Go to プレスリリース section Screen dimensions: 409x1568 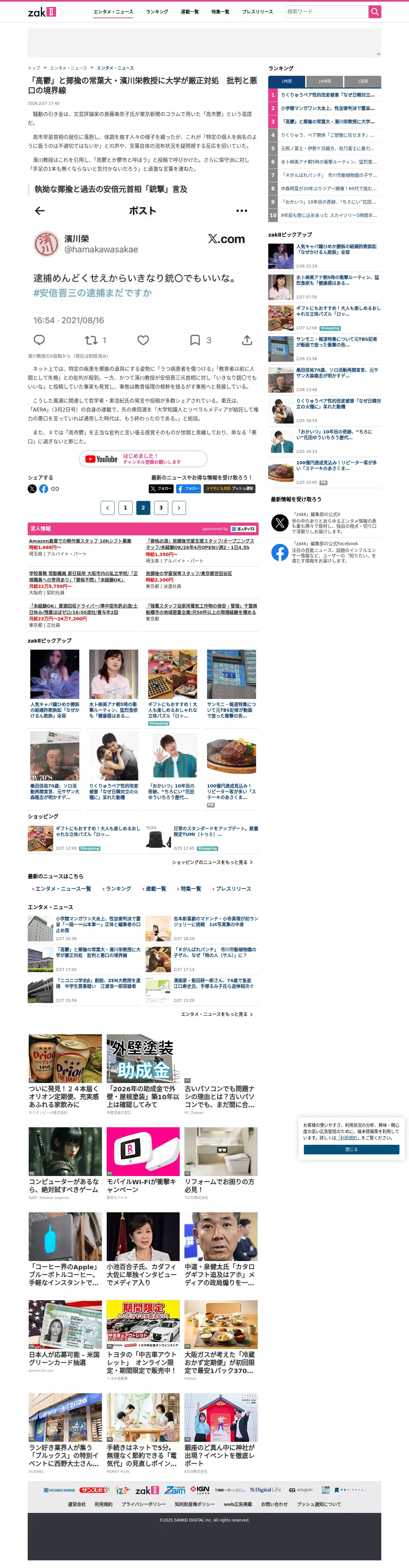click(257, 11)
